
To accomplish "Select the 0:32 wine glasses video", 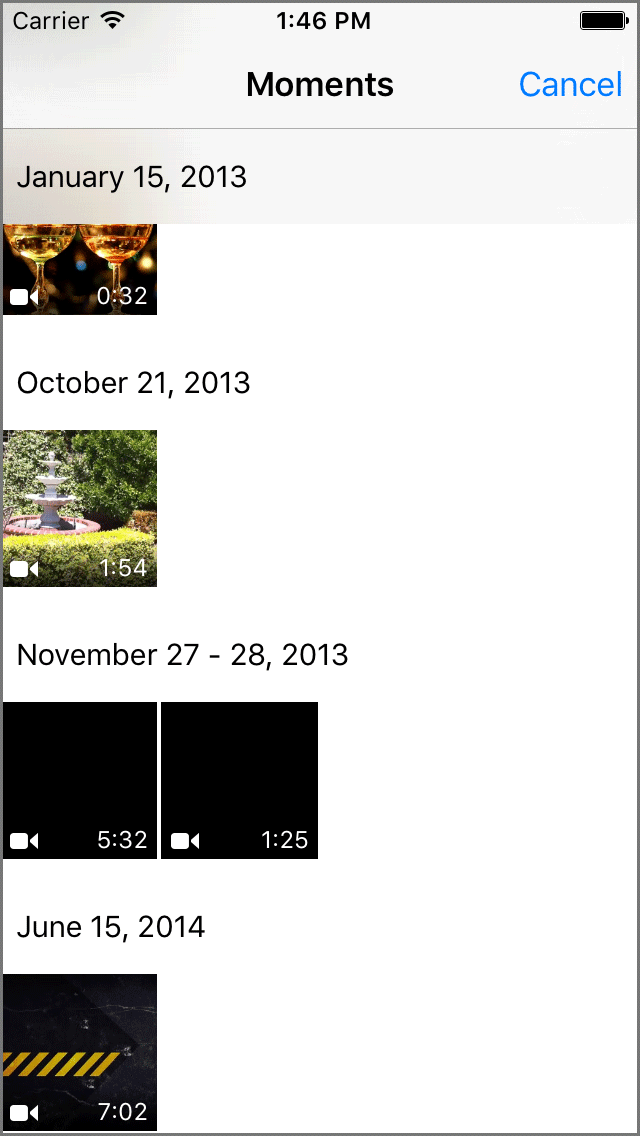I will click(80, 270).
